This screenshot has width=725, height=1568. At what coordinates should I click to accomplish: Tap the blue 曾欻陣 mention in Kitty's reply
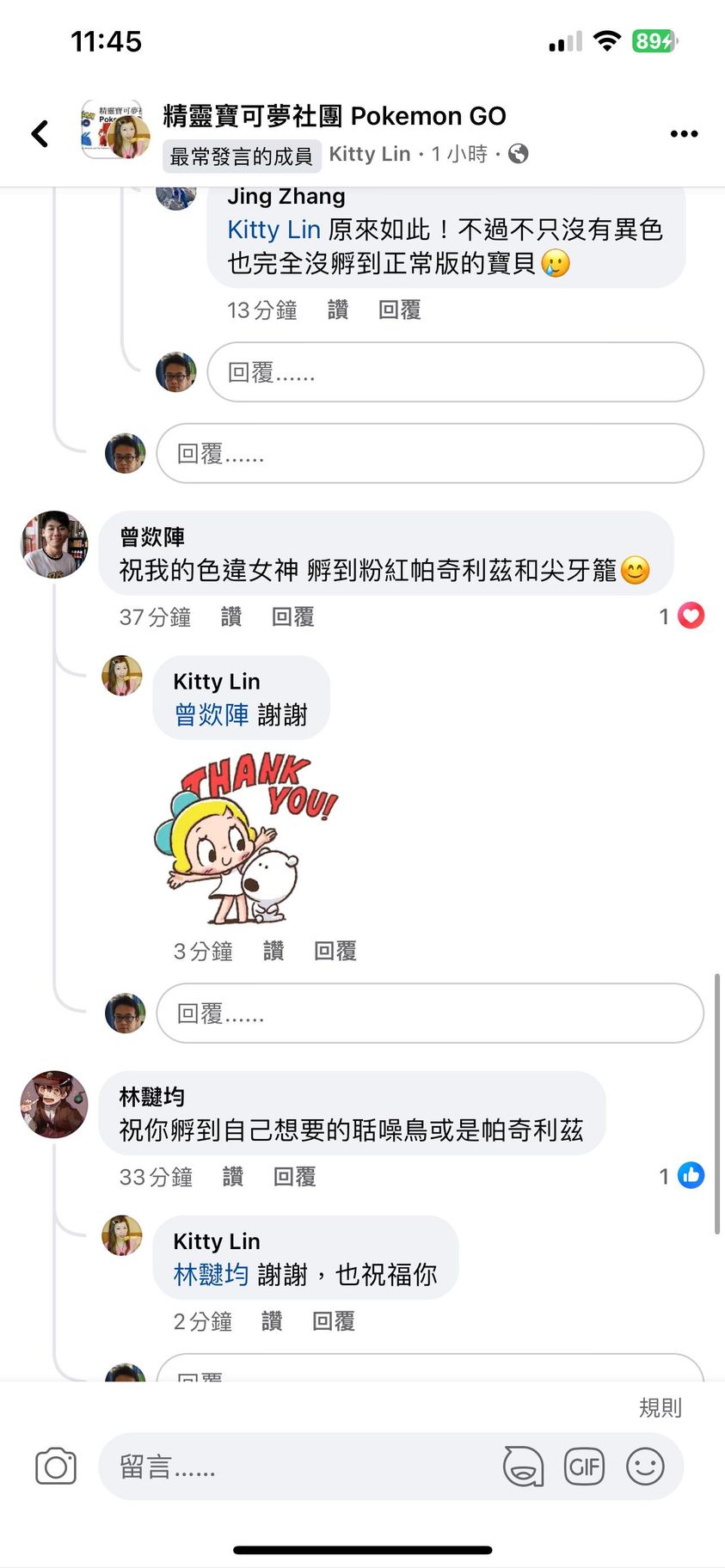[212, 715]
